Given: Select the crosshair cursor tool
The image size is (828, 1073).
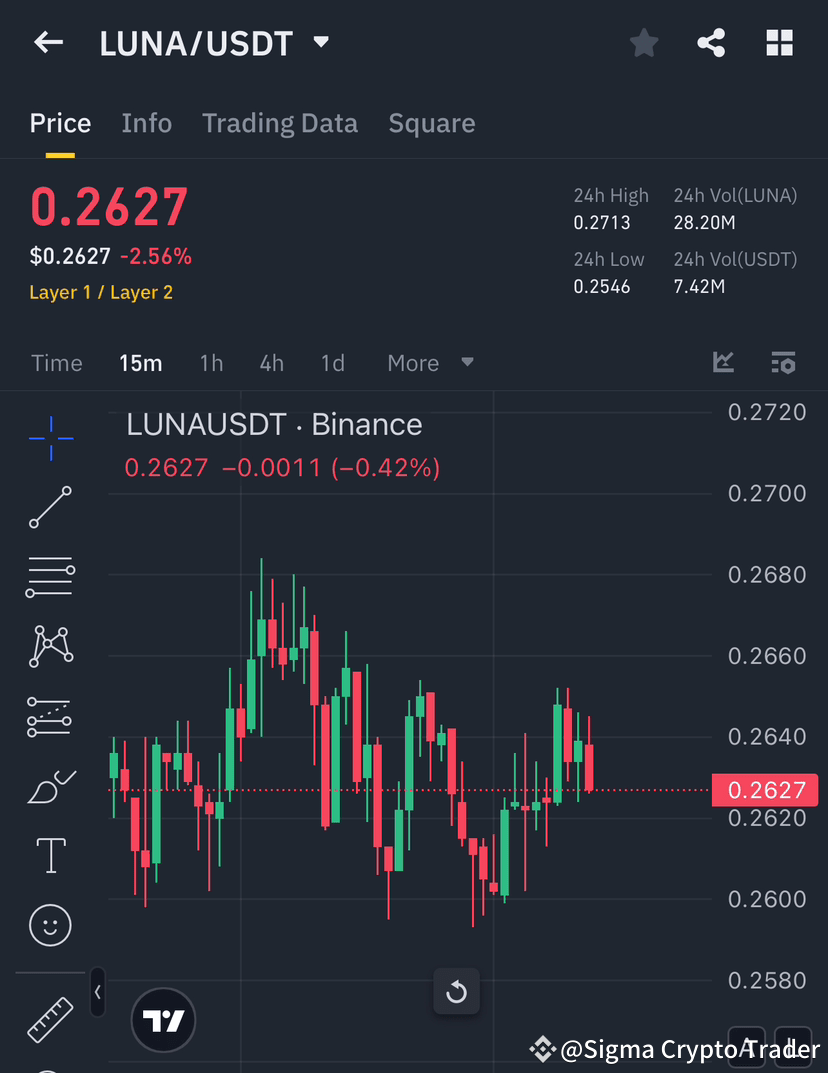Looking at the screenshot, I should [50, 437].
